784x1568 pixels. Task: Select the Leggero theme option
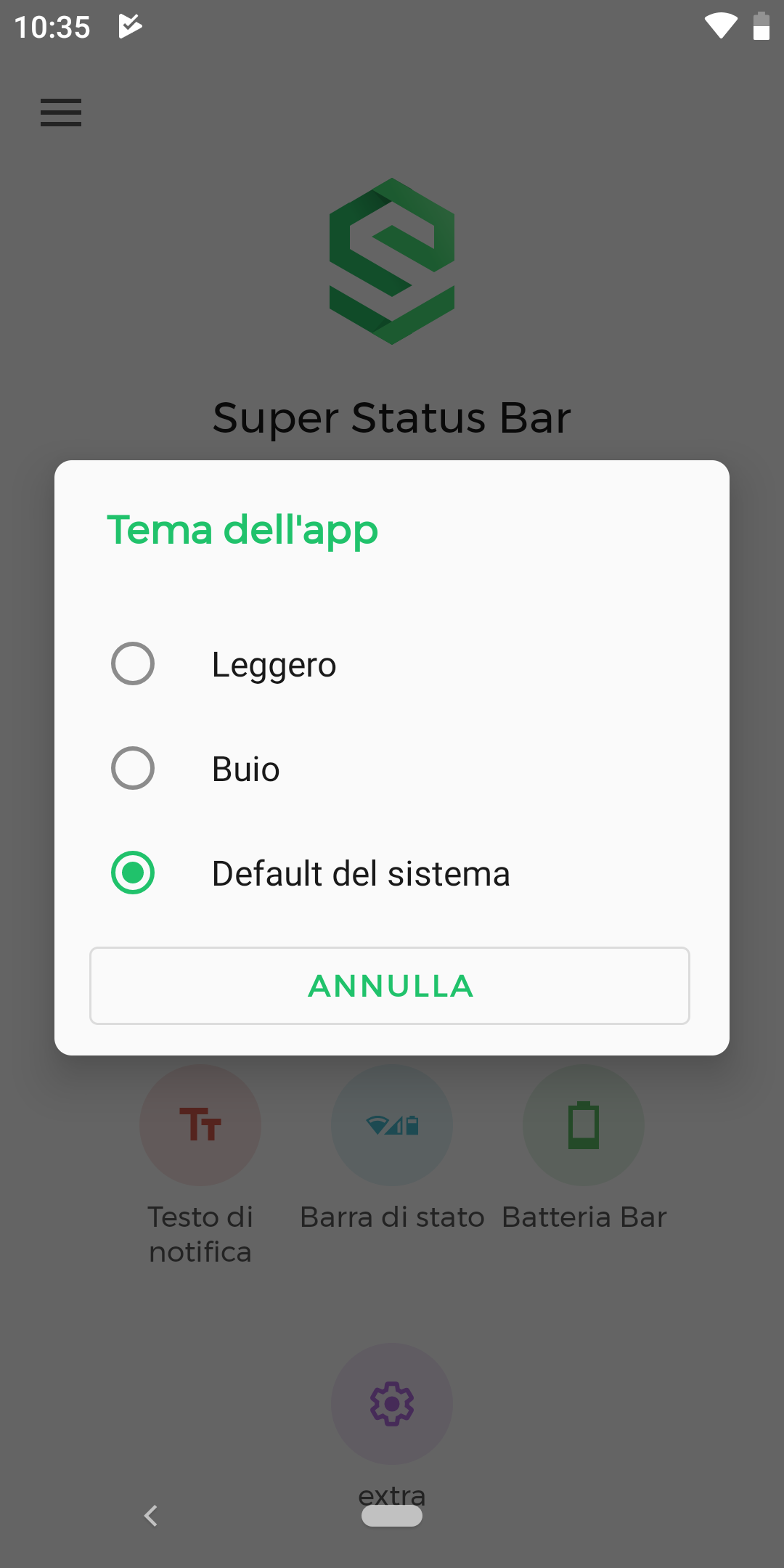coord(392,663)
